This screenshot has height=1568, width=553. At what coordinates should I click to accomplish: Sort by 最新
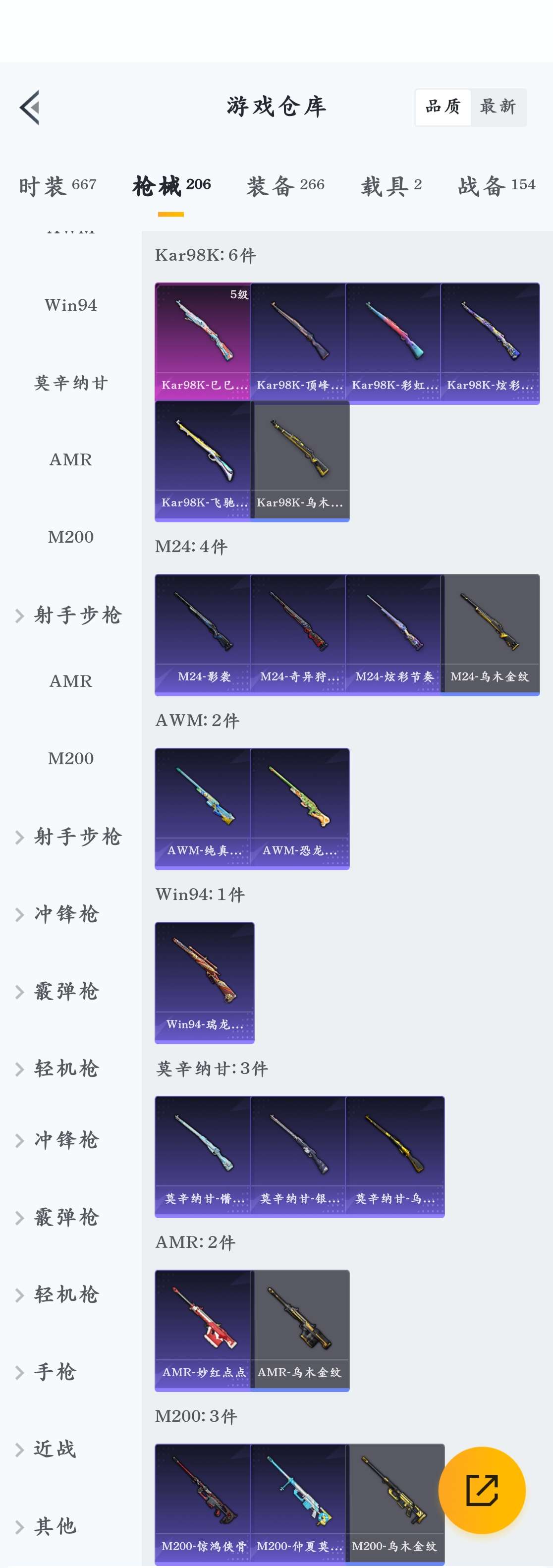tap(498, 107)
